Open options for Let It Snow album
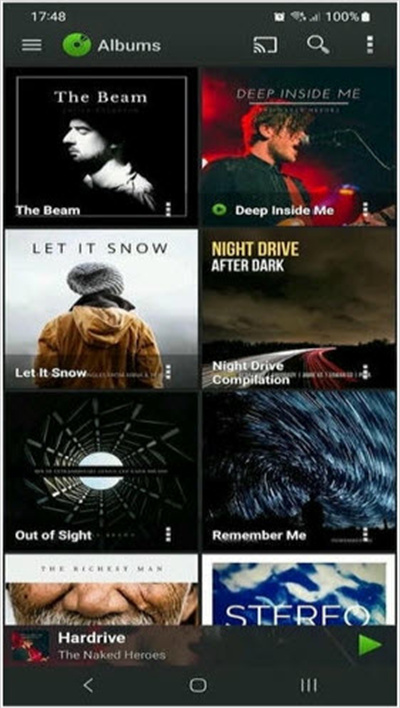400x708 pixels. [168, 372]
